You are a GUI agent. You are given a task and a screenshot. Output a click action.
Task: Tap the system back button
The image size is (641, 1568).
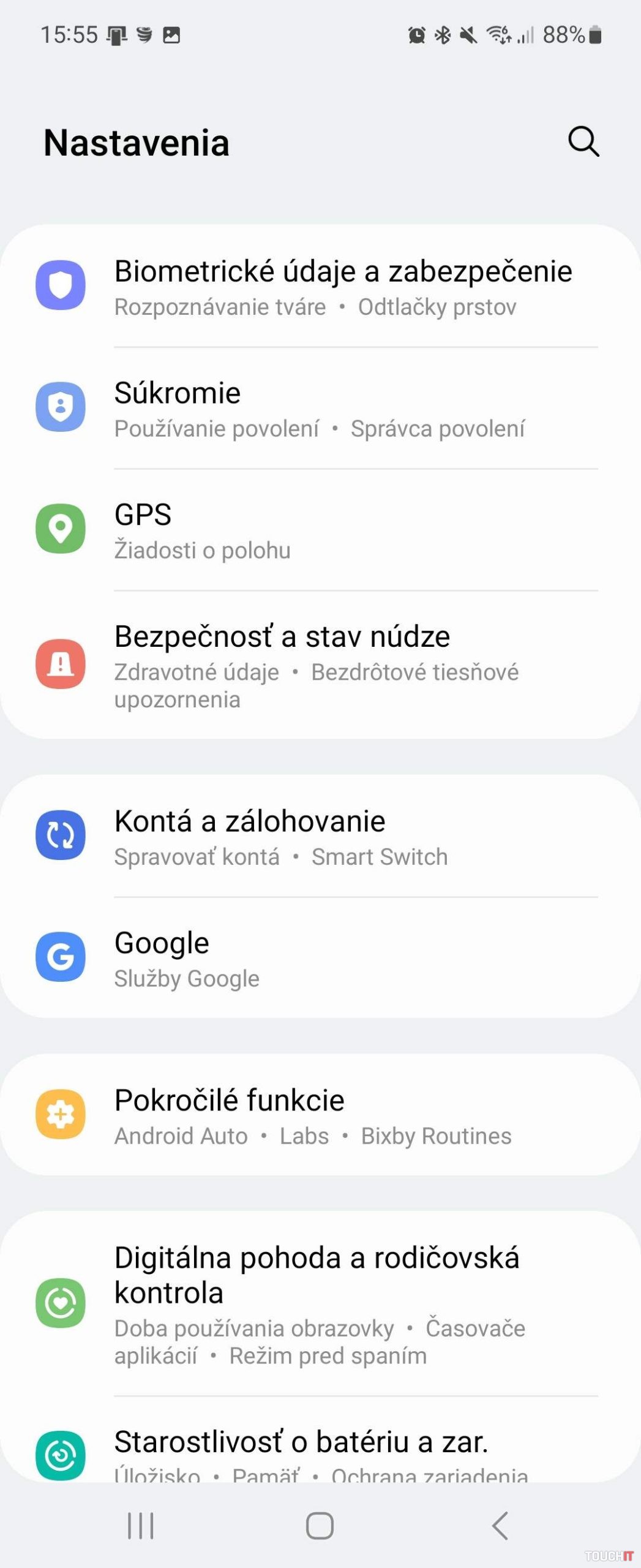click(500, 1525)
